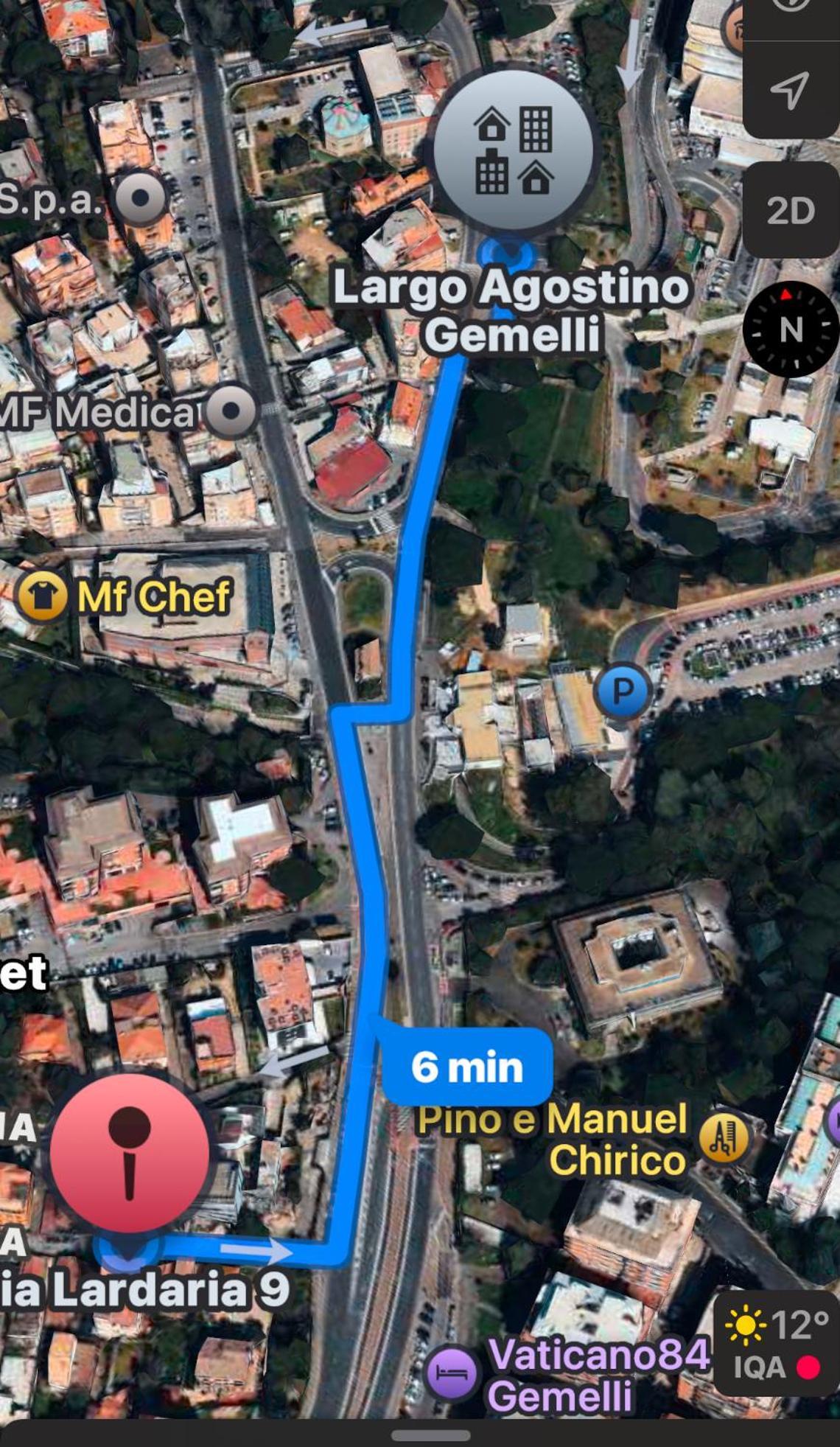Open Largo Agostino Gemelli destination marker
This screenshot has height=1447, width=840.
click(514, 150)
